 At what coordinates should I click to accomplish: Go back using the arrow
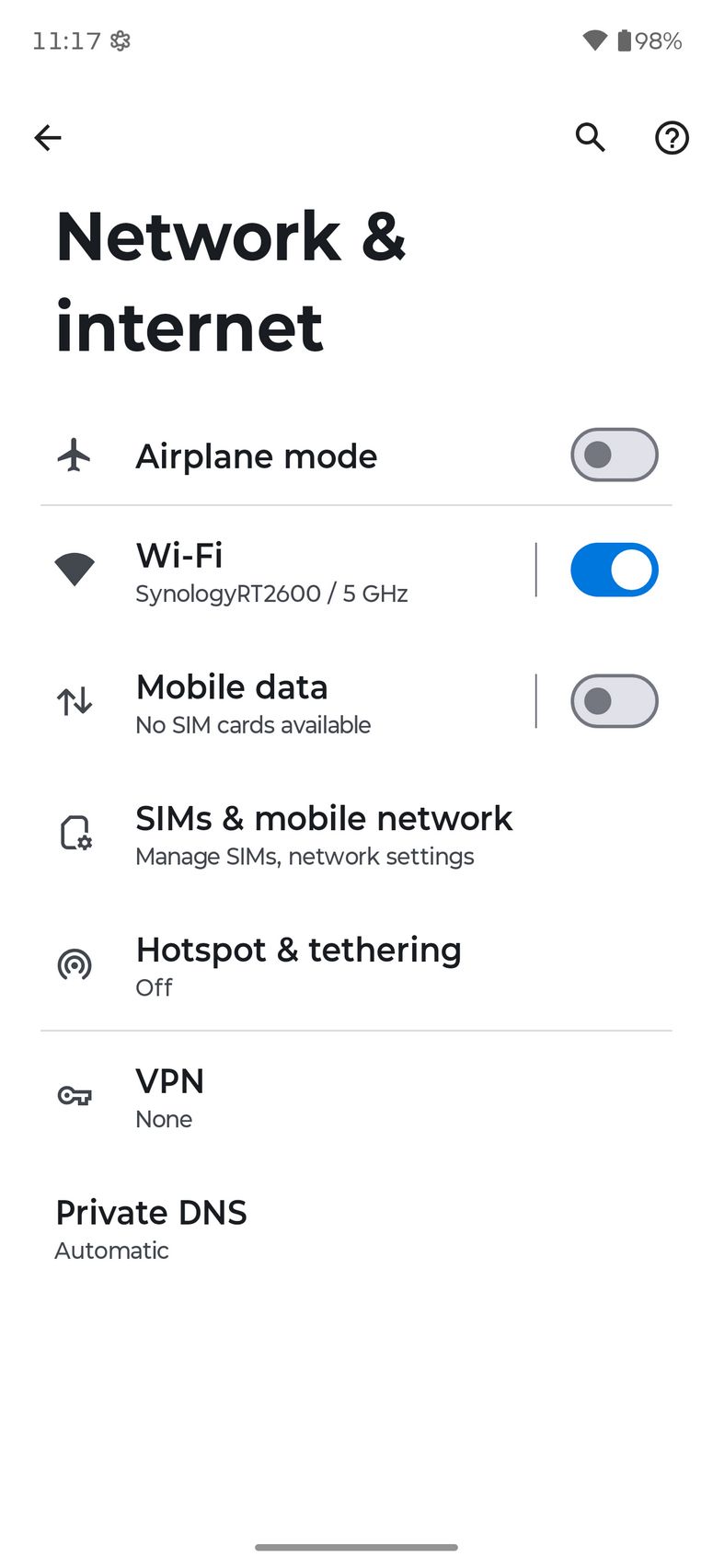pyautogui.click(x=48, y=138)
